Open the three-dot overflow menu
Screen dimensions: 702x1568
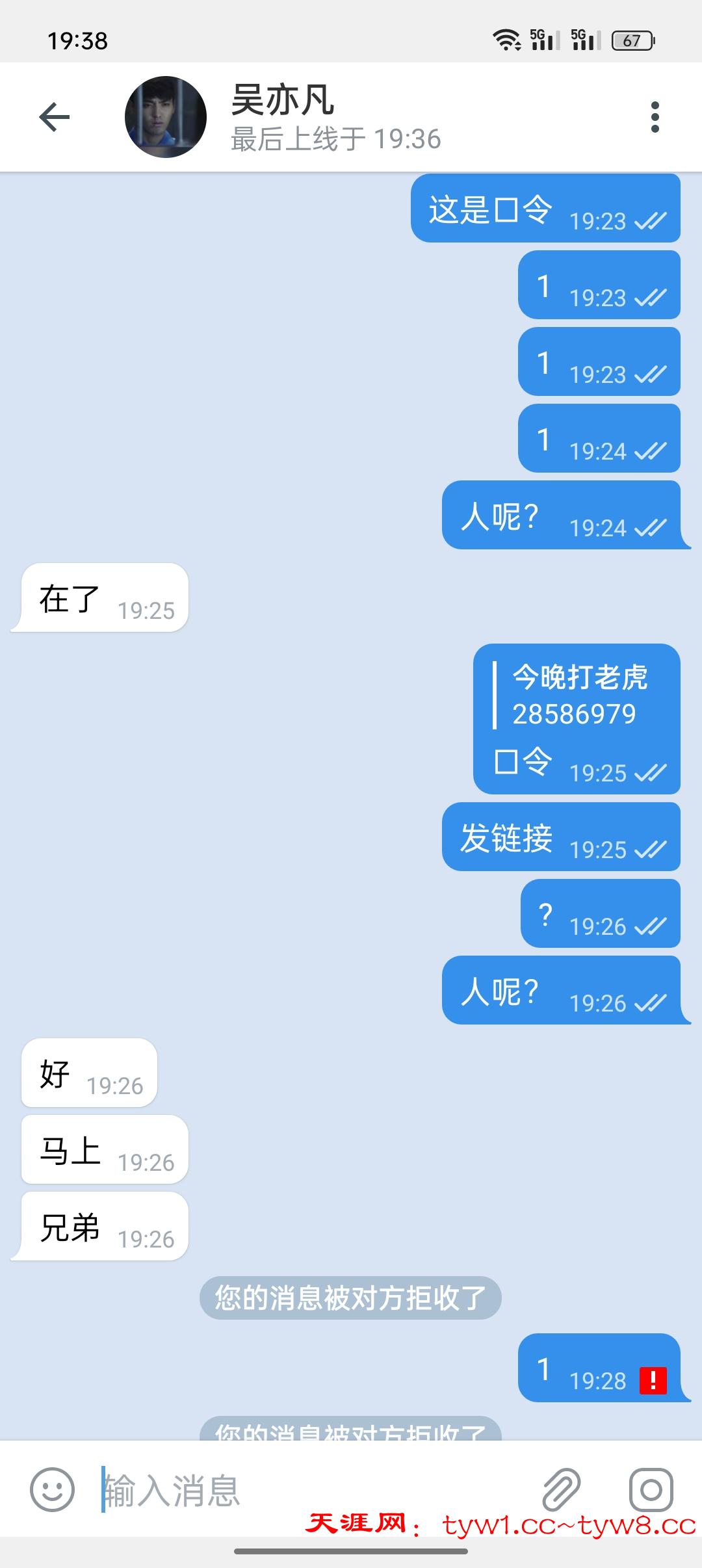[x=655, y=118]
